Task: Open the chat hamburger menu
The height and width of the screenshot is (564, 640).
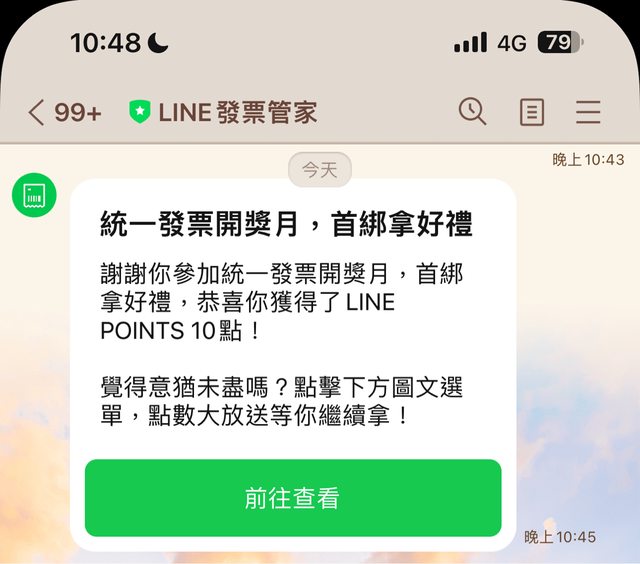Action: coord(588,112)
